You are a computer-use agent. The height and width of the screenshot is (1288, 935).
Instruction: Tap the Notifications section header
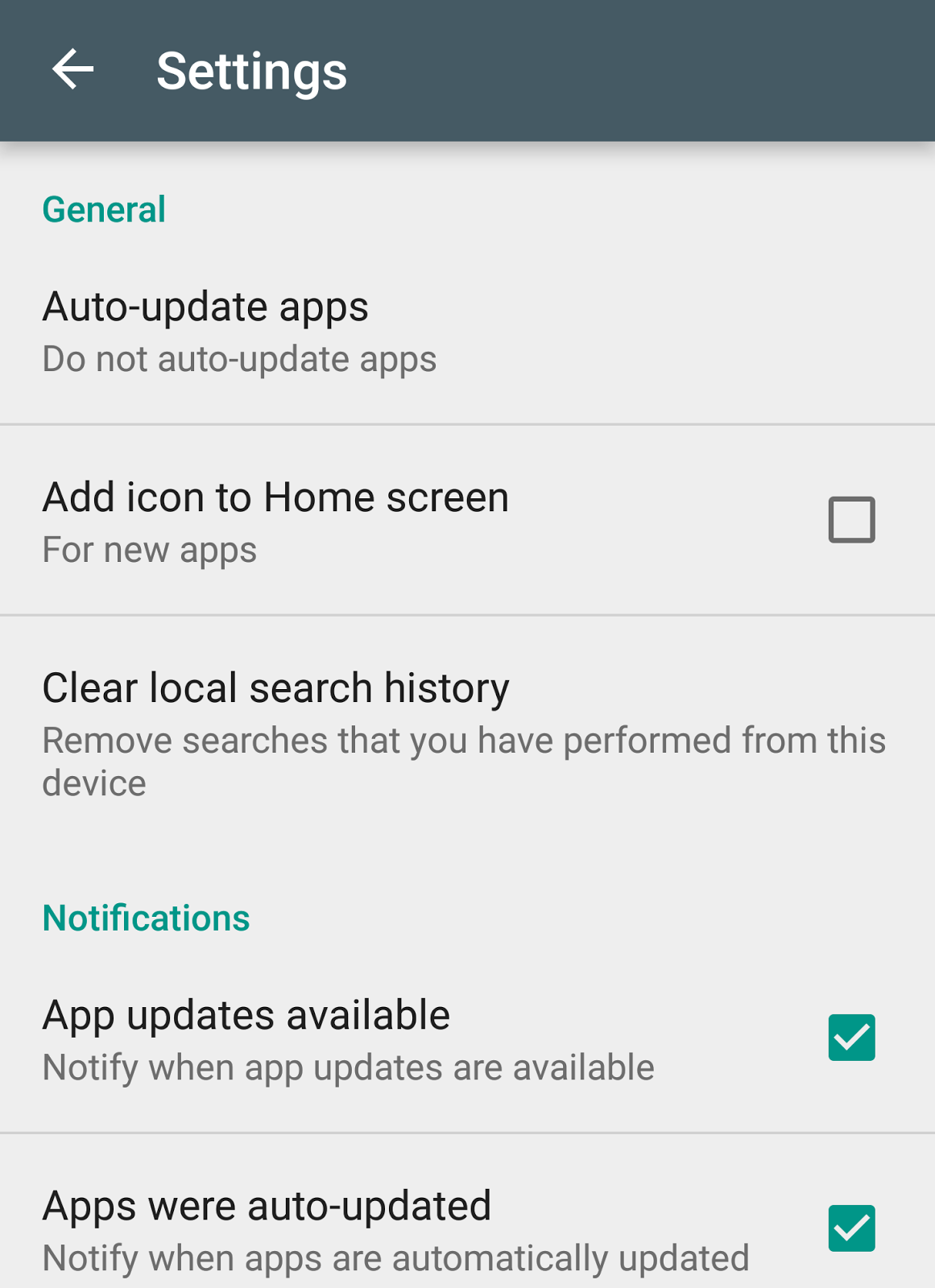point(146,917)
